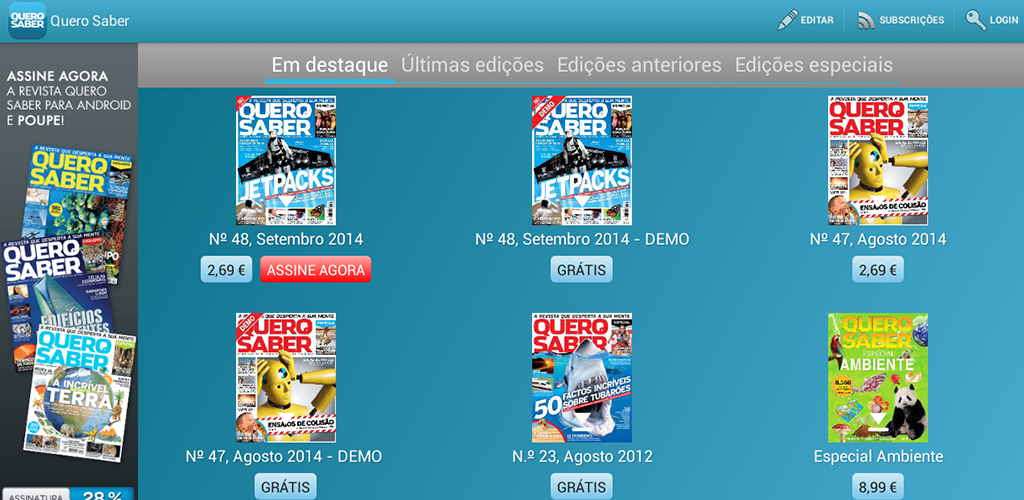Tap the red Assine Agora button
This screenshot has height=500, width=1024.
point(315,269)
